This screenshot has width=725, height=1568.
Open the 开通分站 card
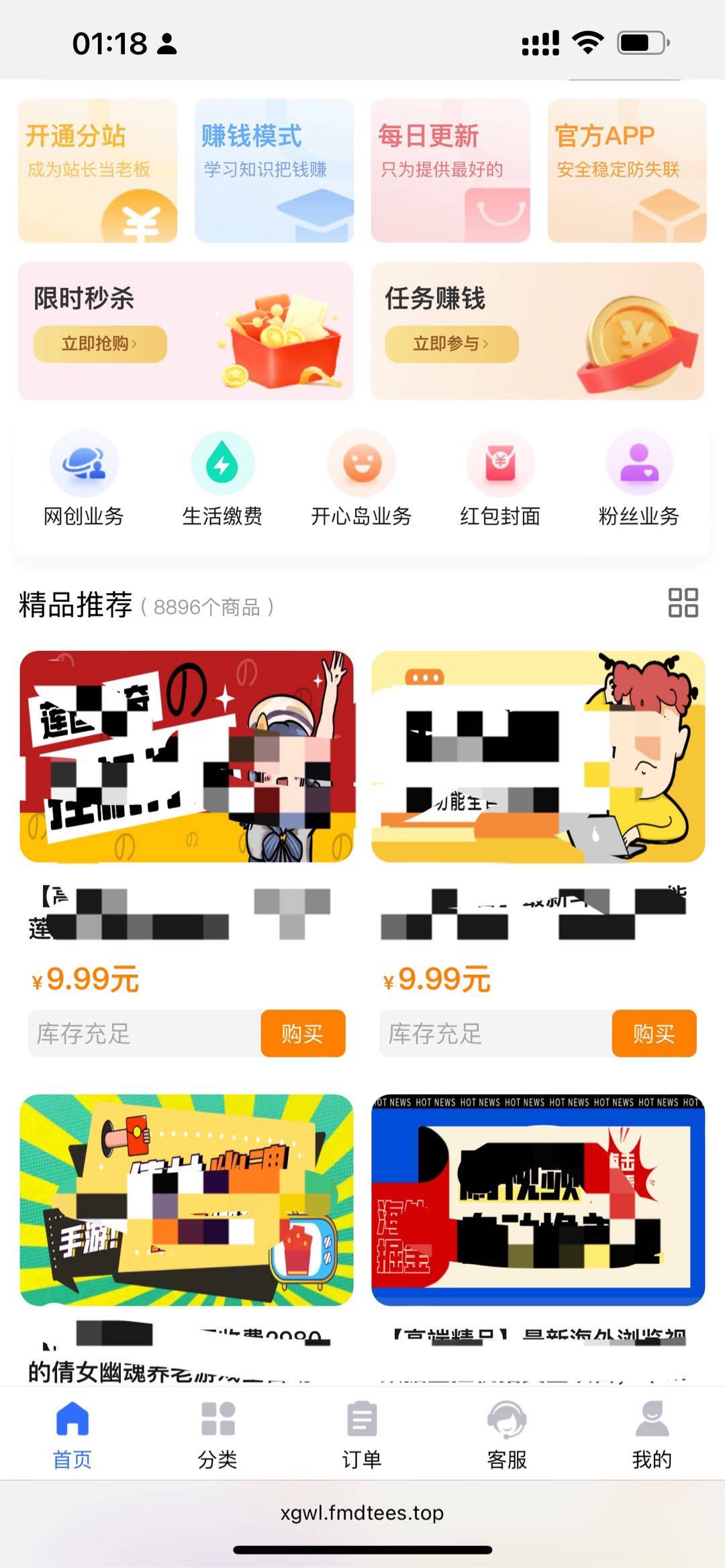pyautogui.click(x=97, y=171)
